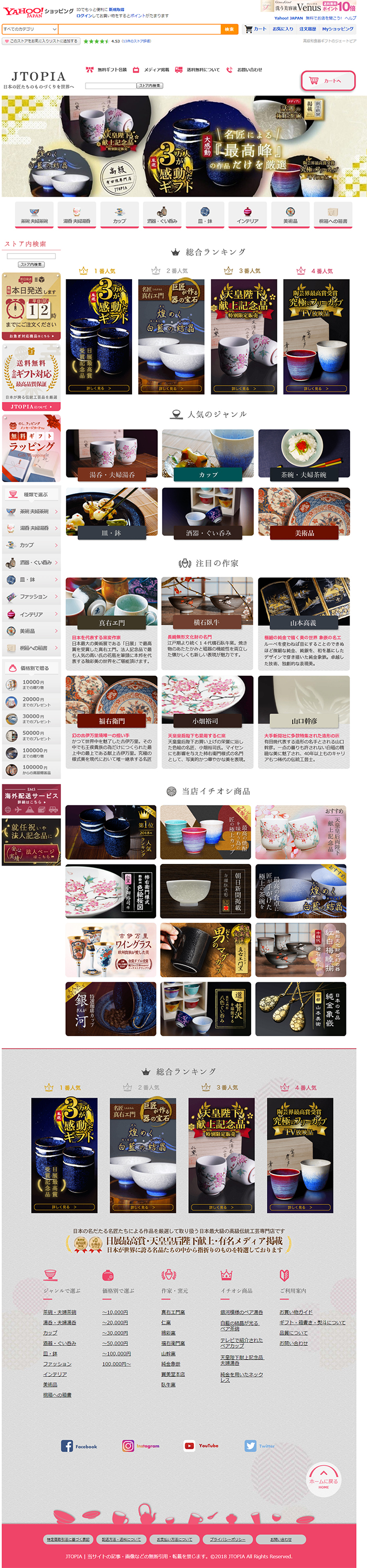
Task: Return via the ホームに戻る round button
Action: click(x=323, y=1479)
